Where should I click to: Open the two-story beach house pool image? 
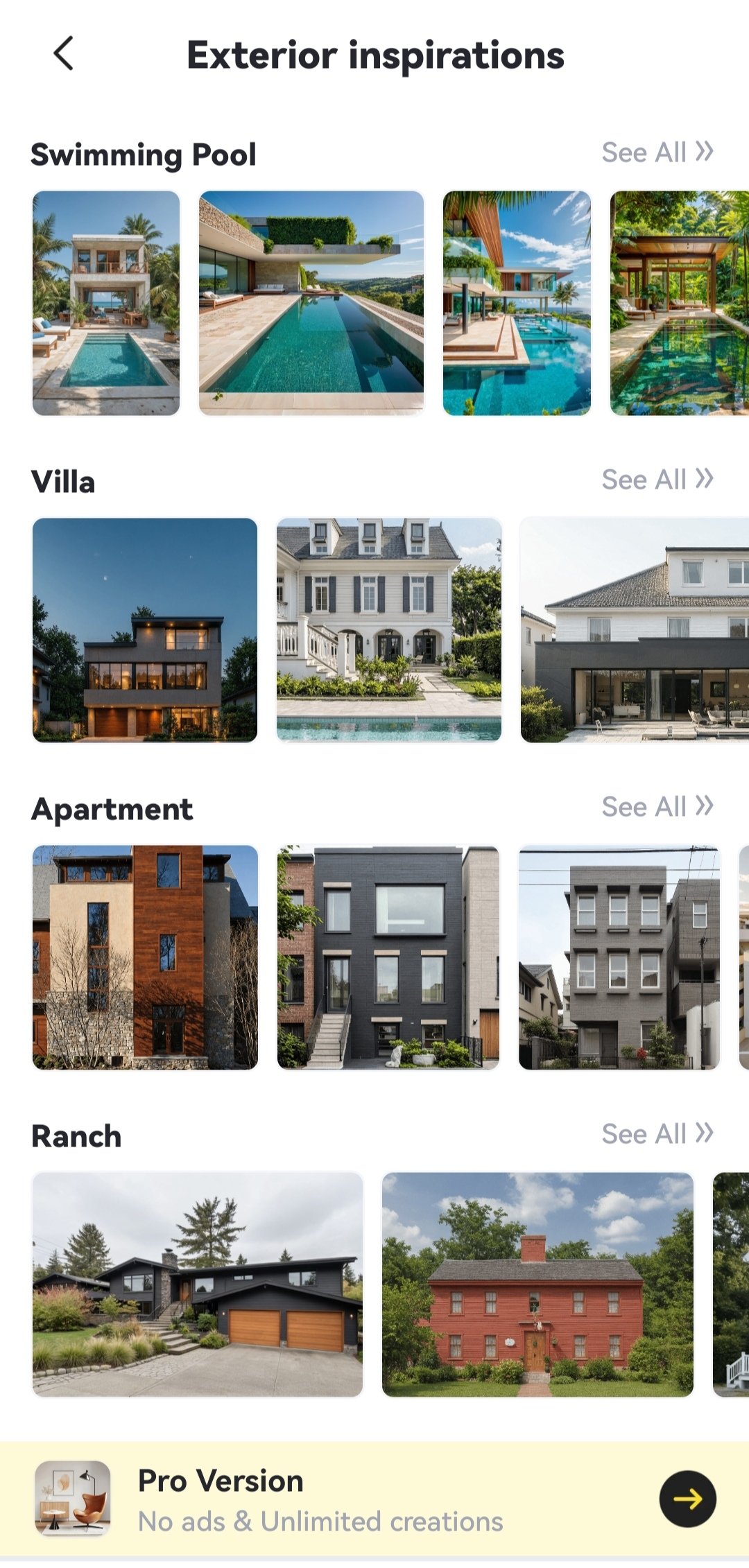click(106, 303)
